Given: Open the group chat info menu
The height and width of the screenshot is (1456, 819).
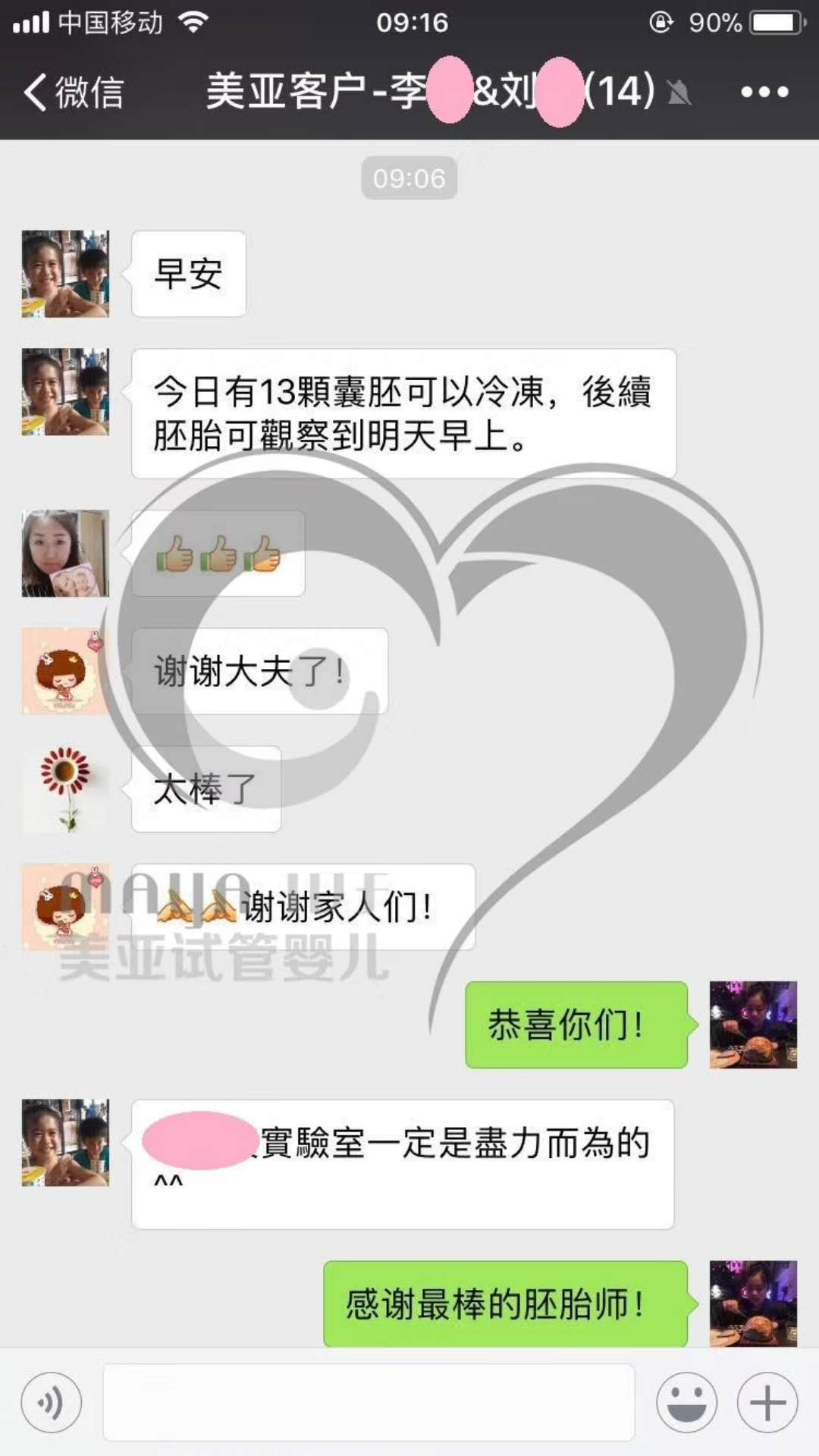Looking at the screenshot, I should coord(764,93).
